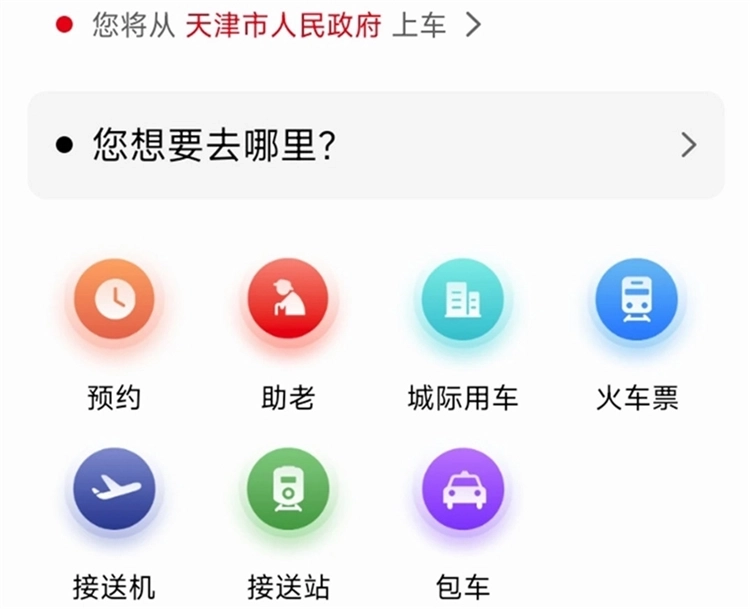
Task: Open 城际用车 intercity rides
Action: [462, 300]
